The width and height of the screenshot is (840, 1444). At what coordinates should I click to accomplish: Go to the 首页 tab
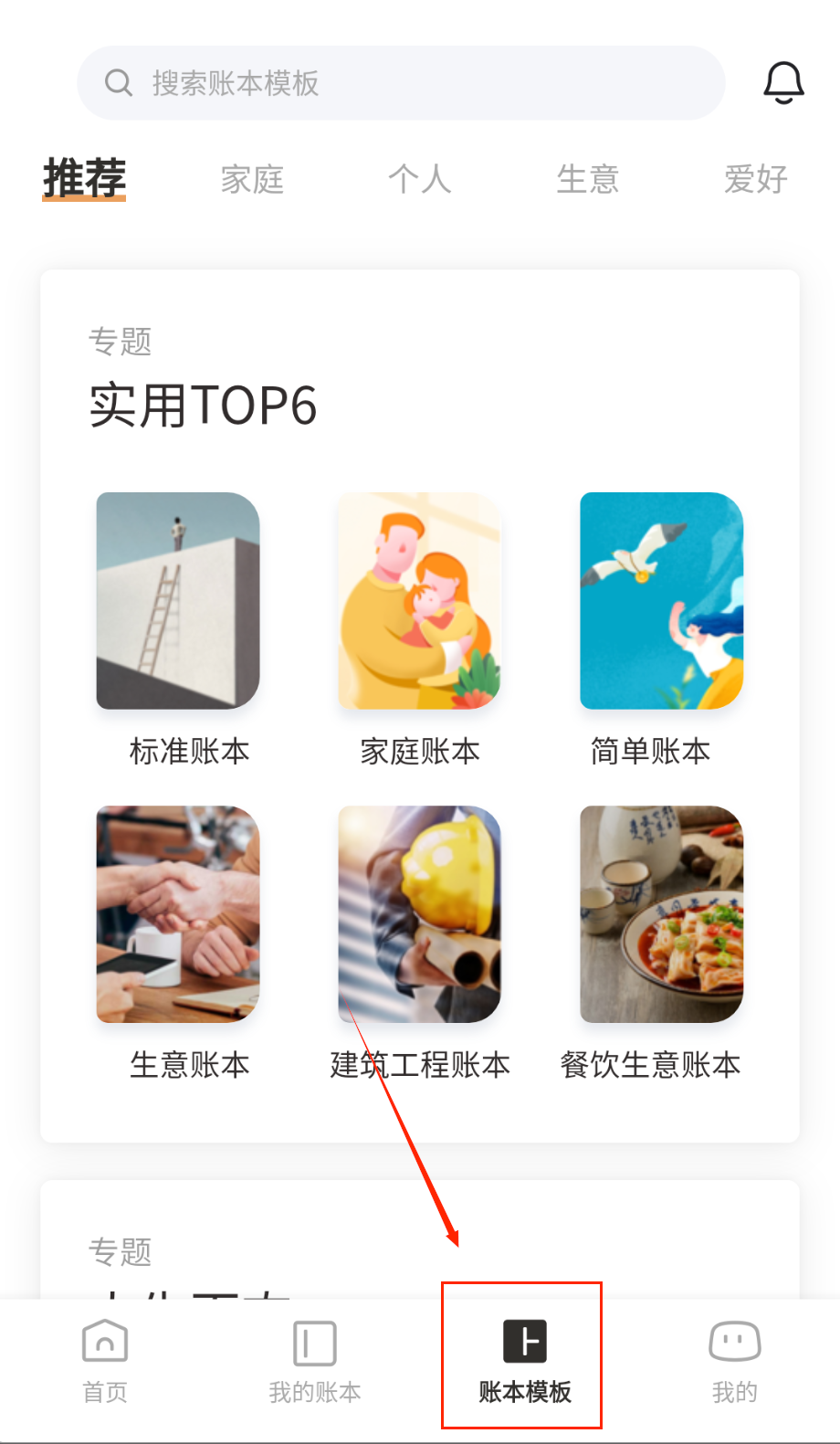[x=105, y=1361]
